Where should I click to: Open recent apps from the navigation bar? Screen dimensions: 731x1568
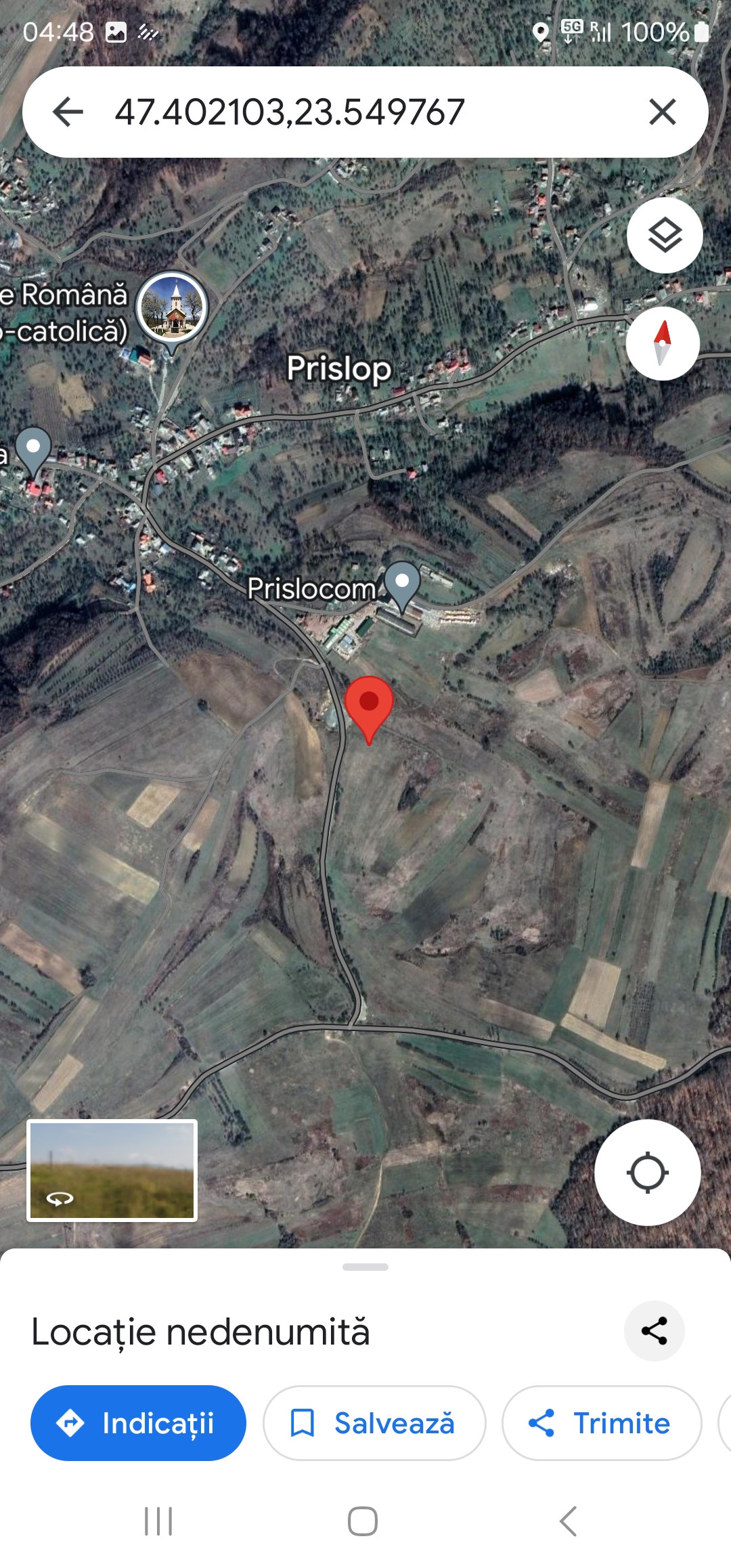point(158,1521)
